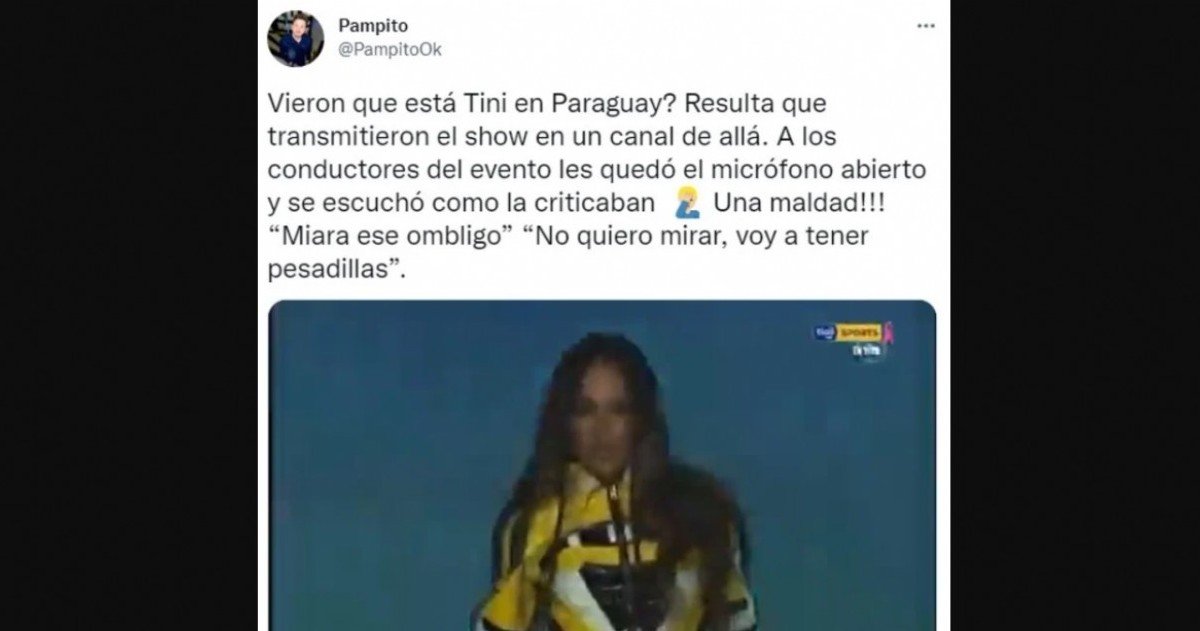Open the @PampitoOk profile link
Viewport: 1200px width, 631px height.
tap(389, 49)
